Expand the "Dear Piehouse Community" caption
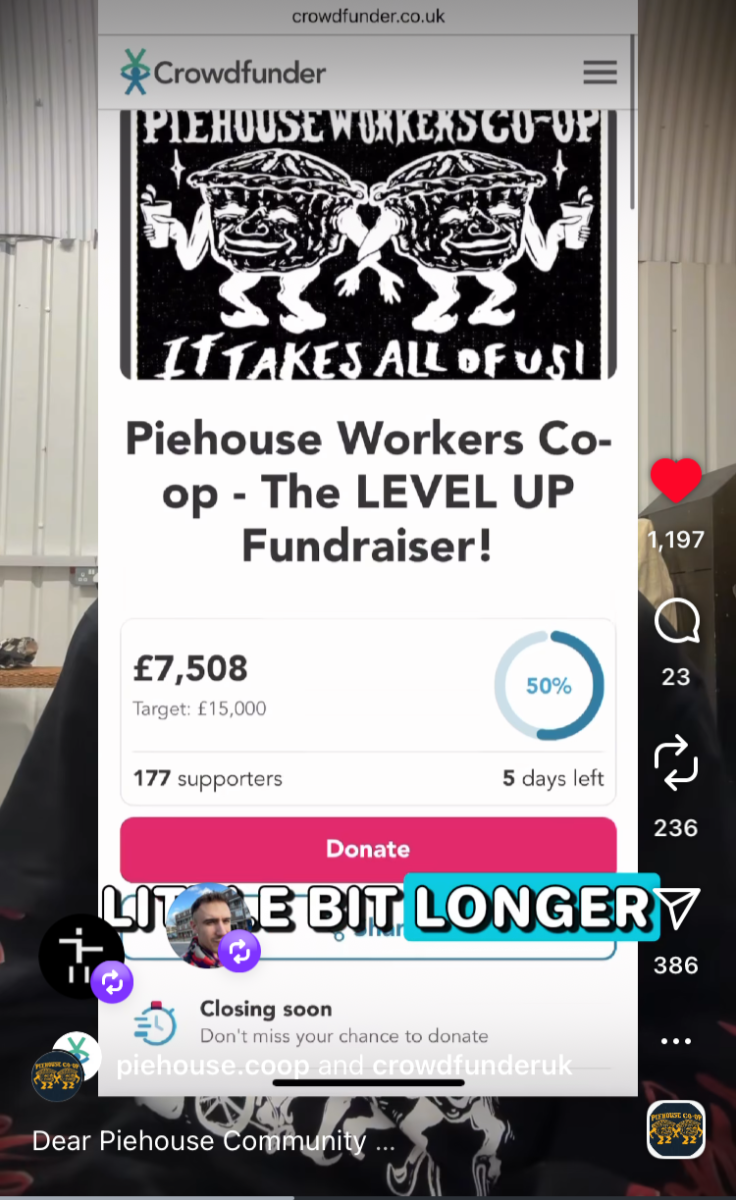The width and height of the screenshot is (736, 1200). (213, 1141)
